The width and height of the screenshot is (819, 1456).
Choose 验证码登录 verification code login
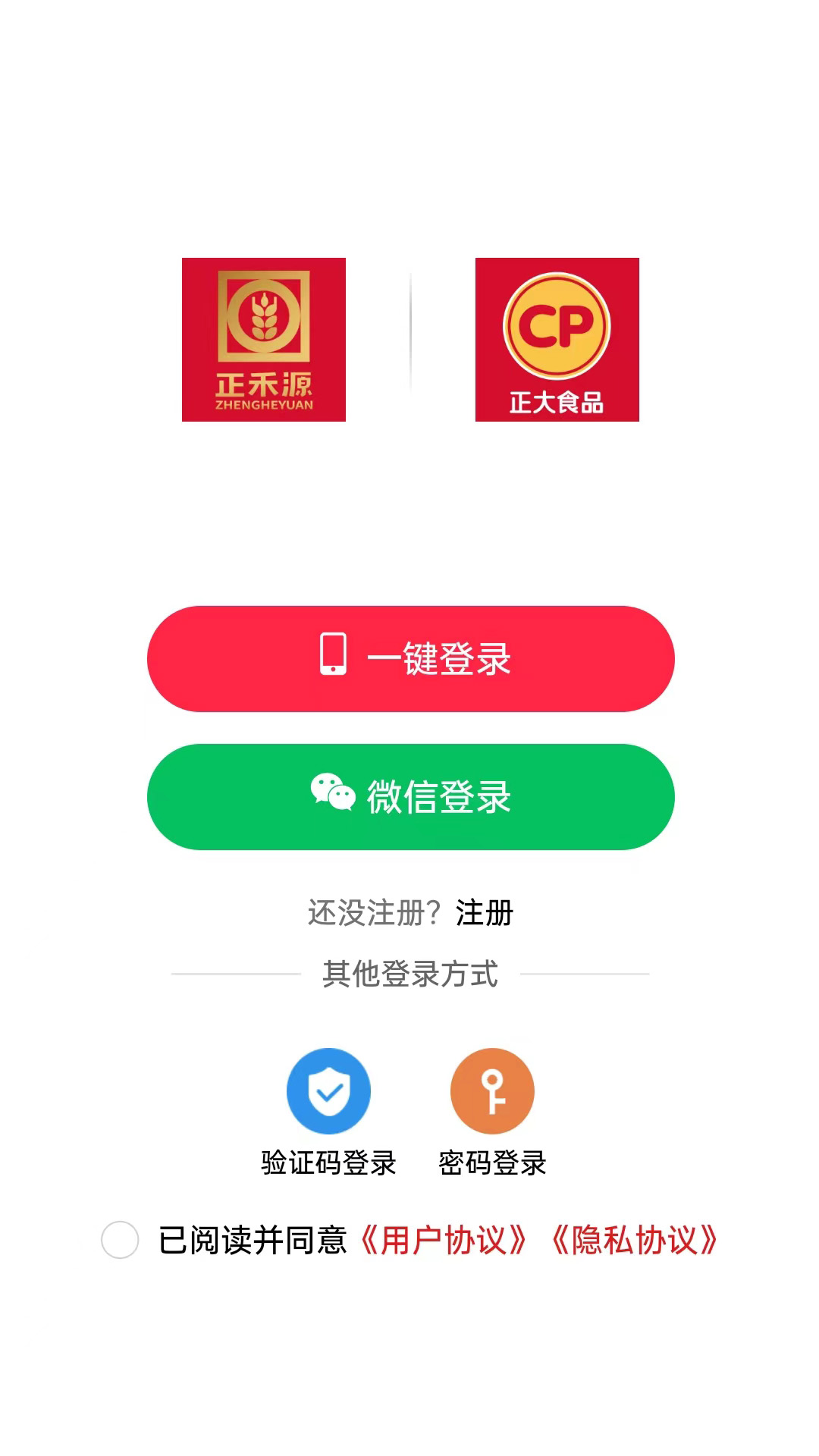[x=328, y=1091]
